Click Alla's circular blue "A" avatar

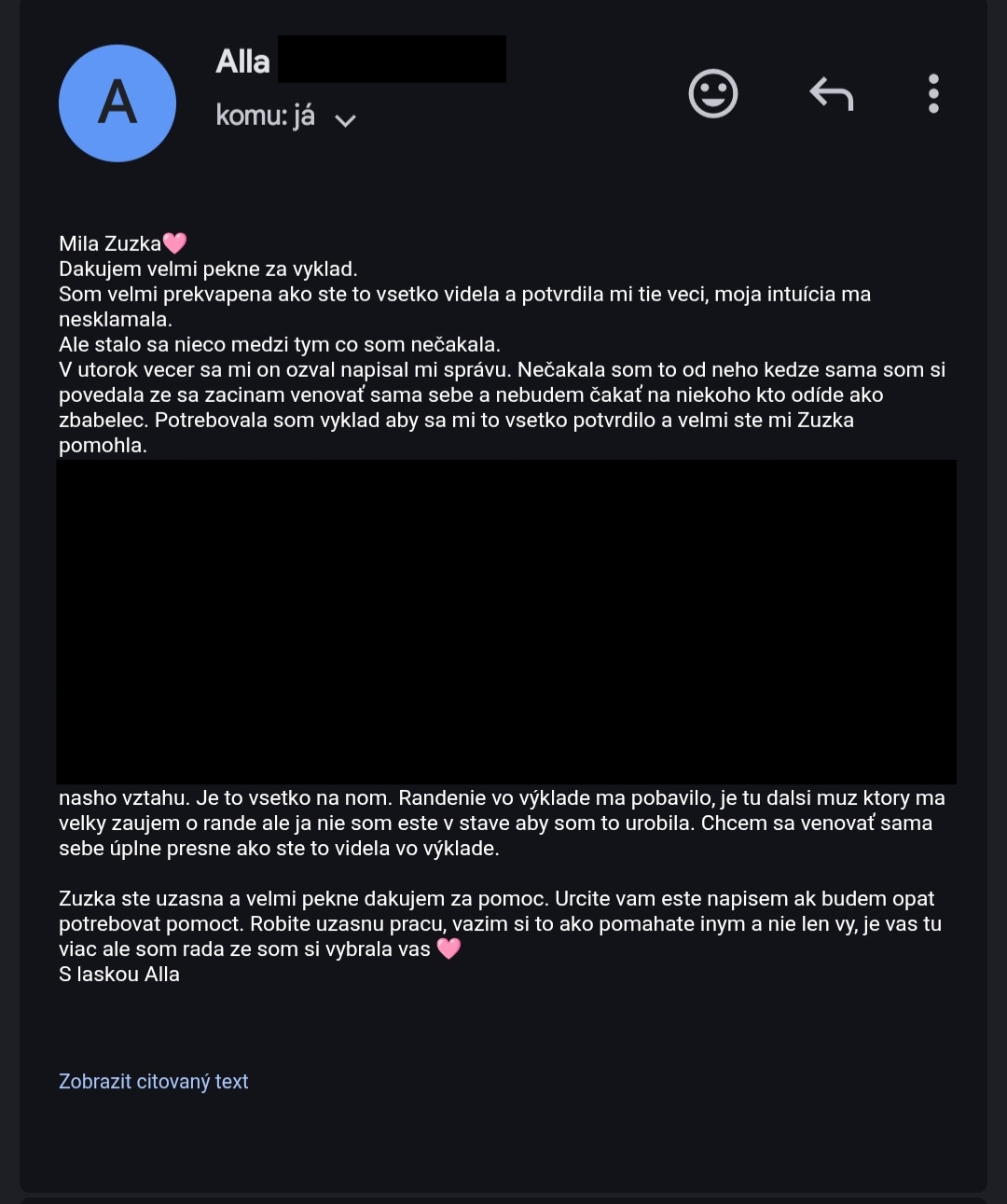coord(117,103)
